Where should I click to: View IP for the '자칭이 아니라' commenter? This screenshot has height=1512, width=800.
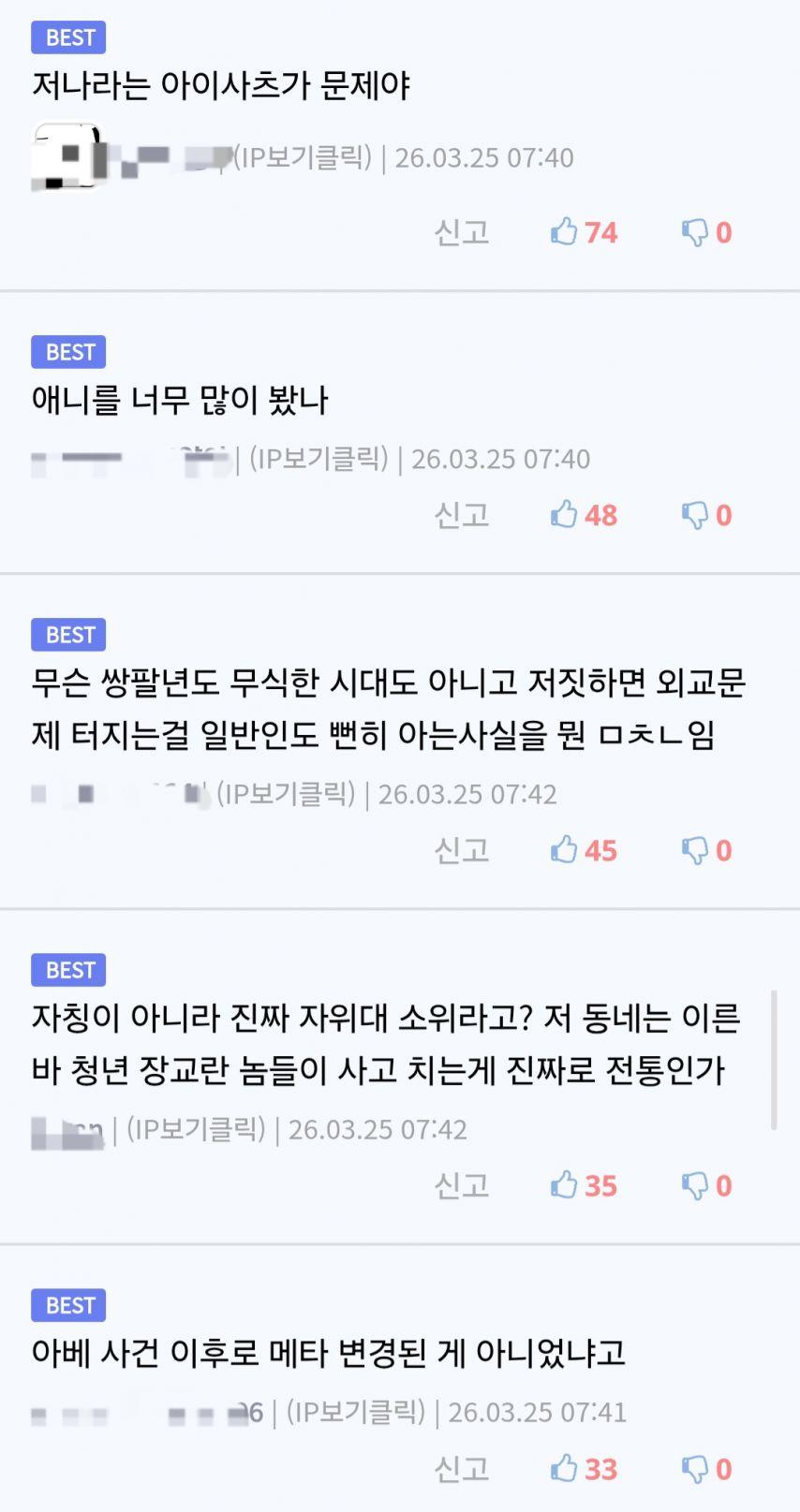pos(196,1129)
